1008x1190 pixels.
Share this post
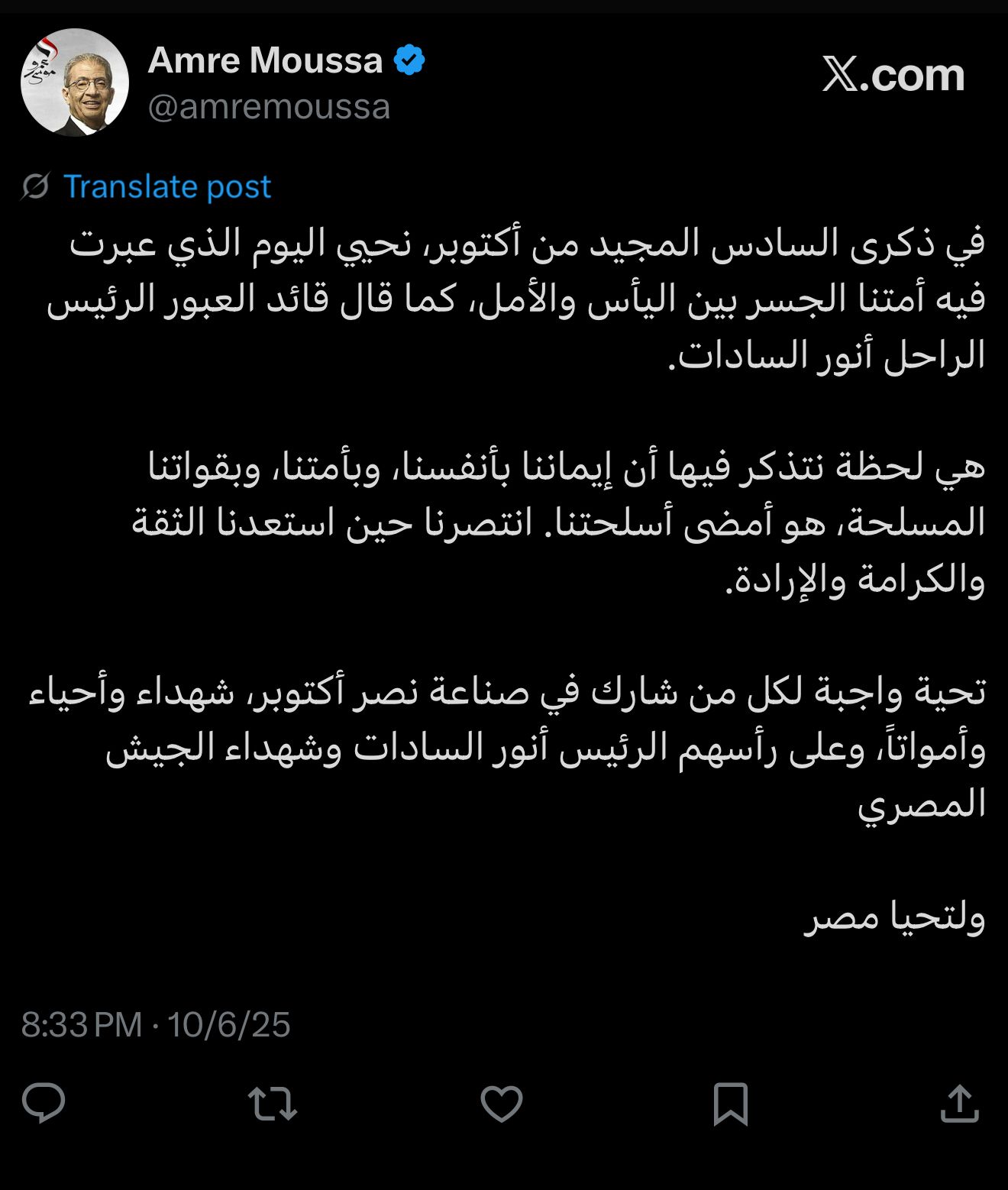[959, 1104]
